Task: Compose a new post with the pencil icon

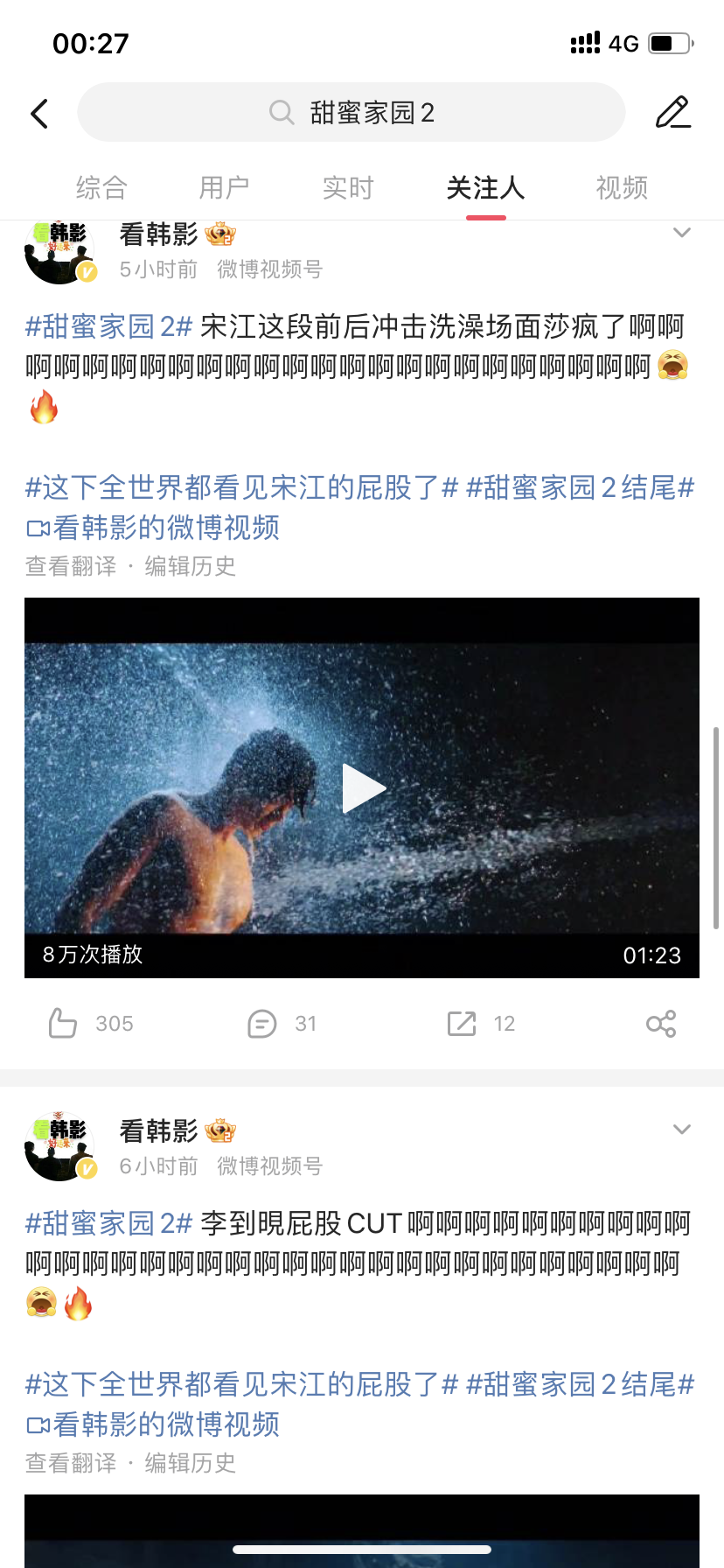Action: 673,113
